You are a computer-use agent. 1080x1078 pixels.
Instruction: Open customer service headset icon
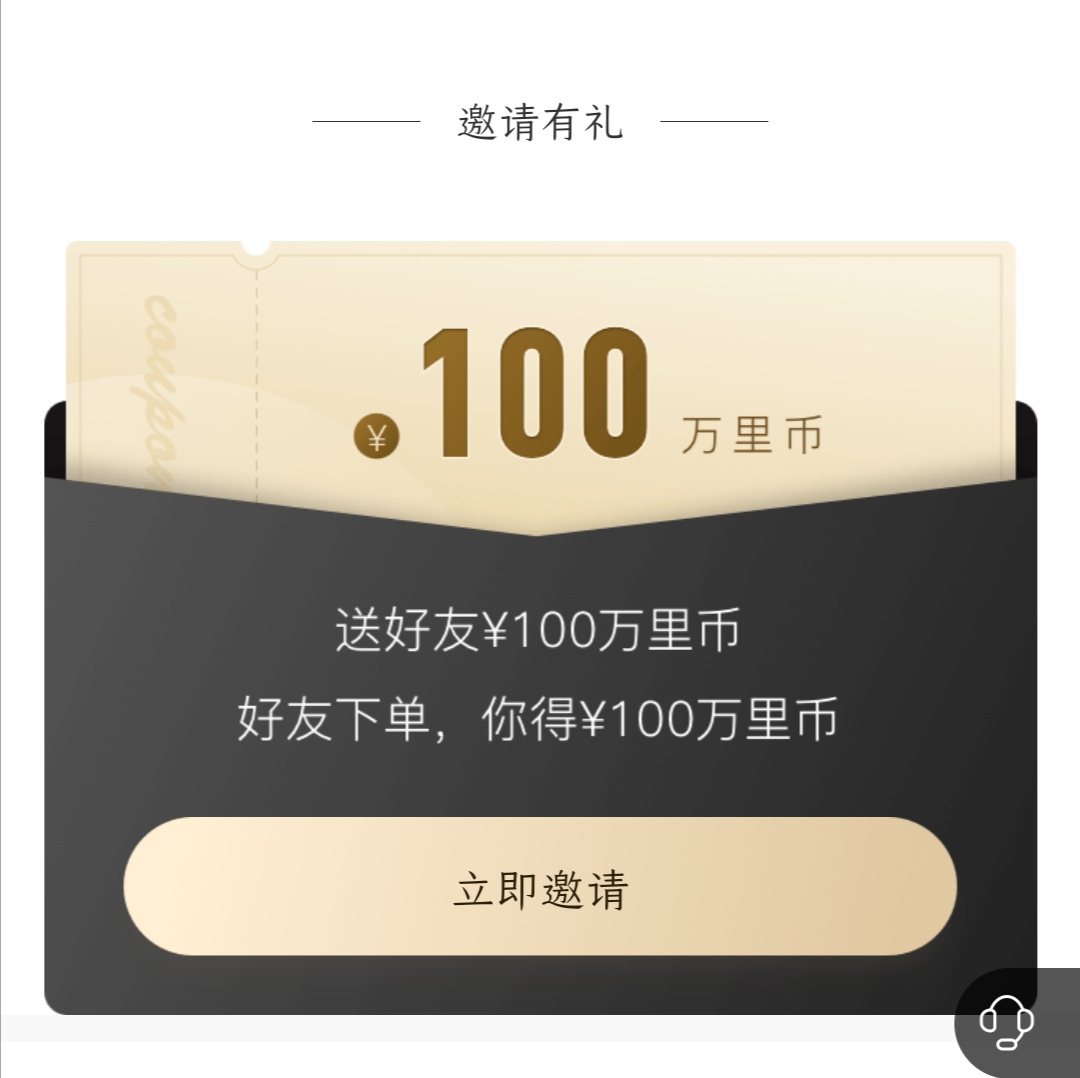pyautogui.click(x=1008, y=1022)
